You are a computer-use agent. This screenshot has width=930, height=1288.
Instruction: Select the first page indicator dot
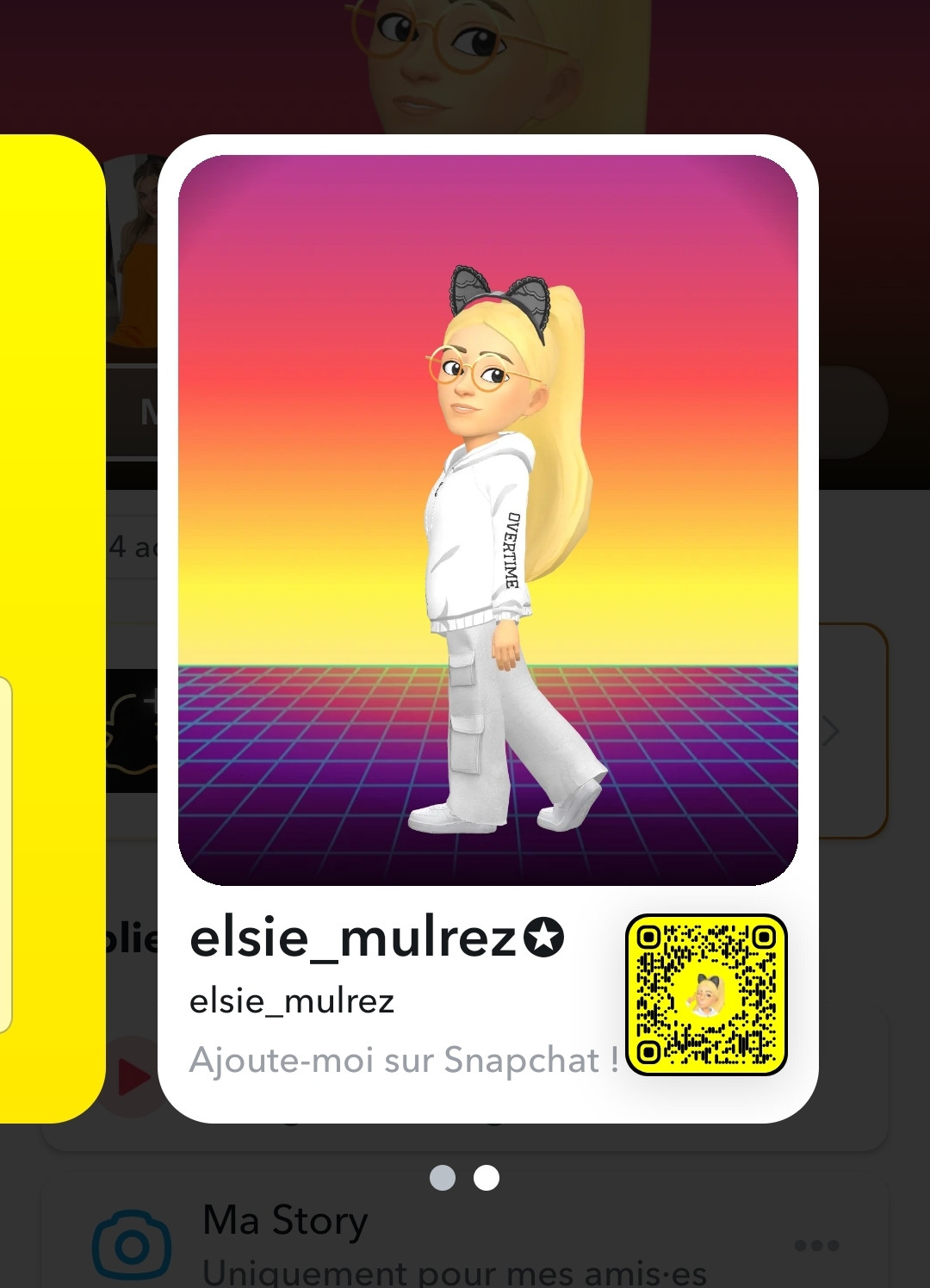pos(443,1177)
